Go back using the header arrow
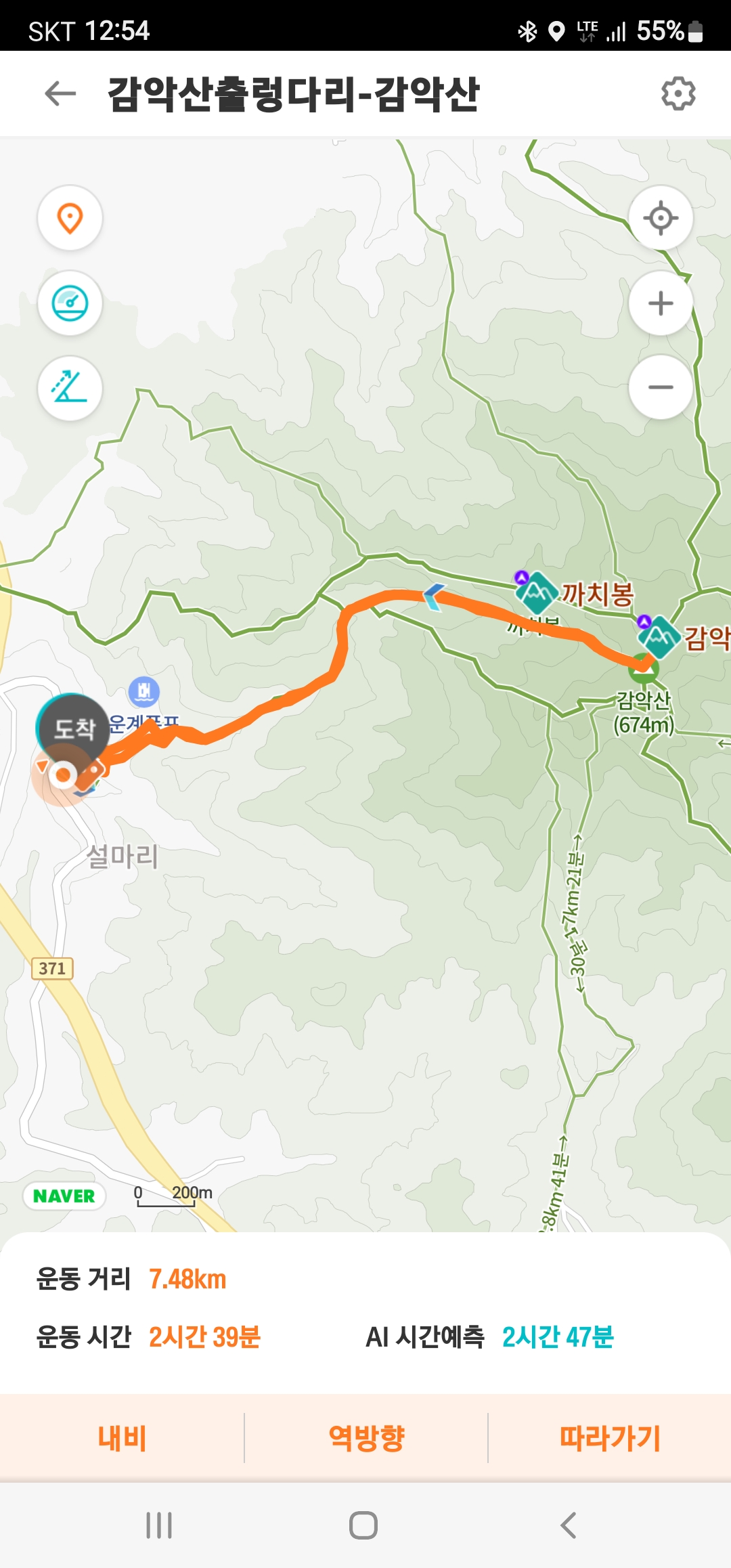This screenshot has width=731, height=1568. tap(60, 93)
